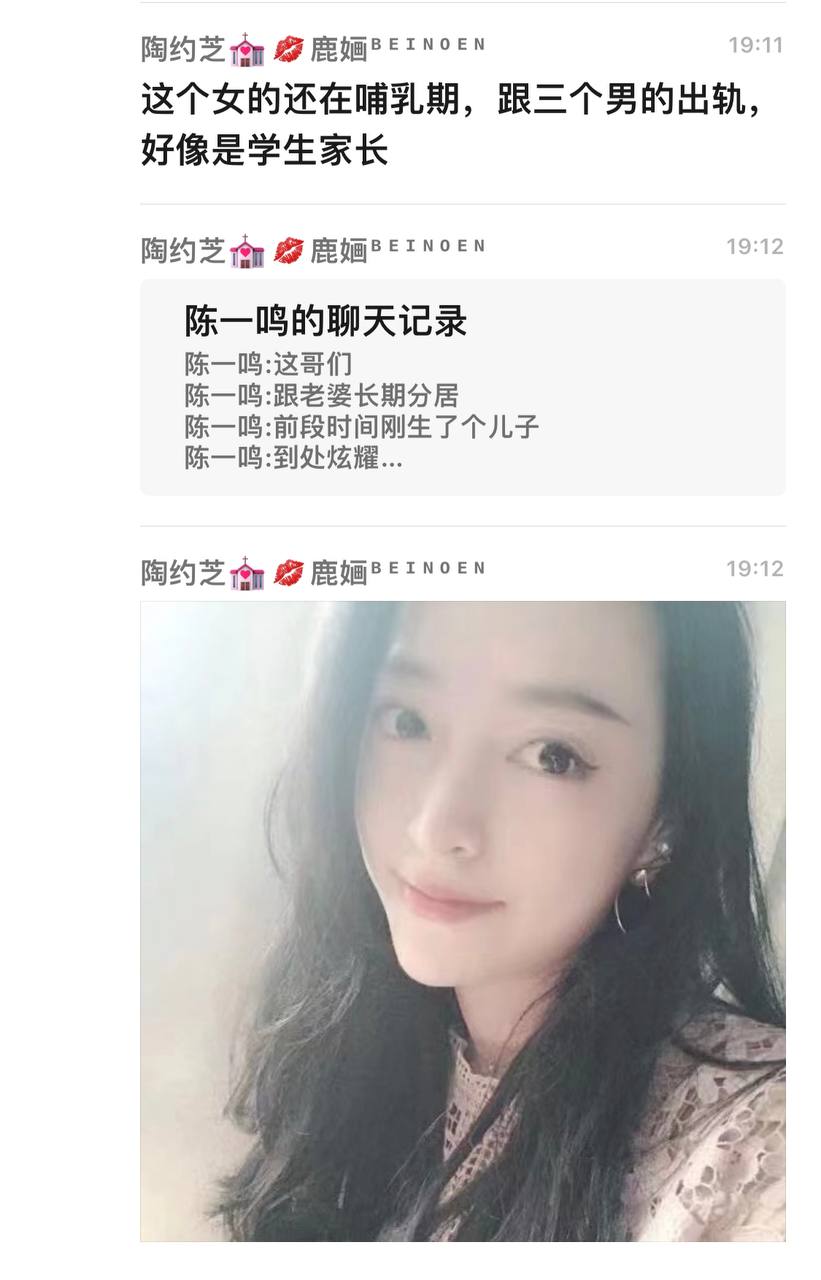
Task: View the photo sent at 19:12
Action: pos(462,920)
